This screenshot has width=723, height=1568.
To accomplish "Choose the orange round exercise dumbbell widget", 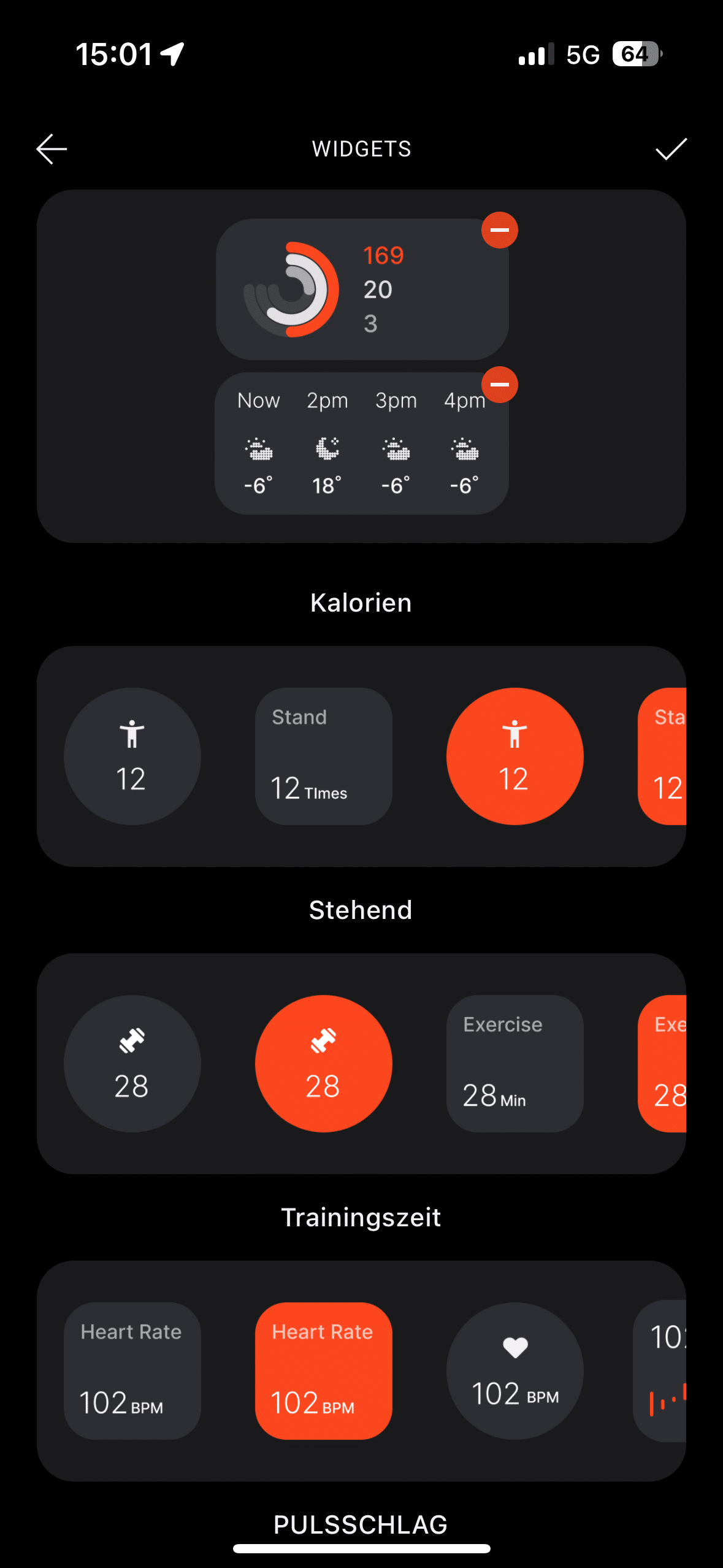I will coord(323,1063).
